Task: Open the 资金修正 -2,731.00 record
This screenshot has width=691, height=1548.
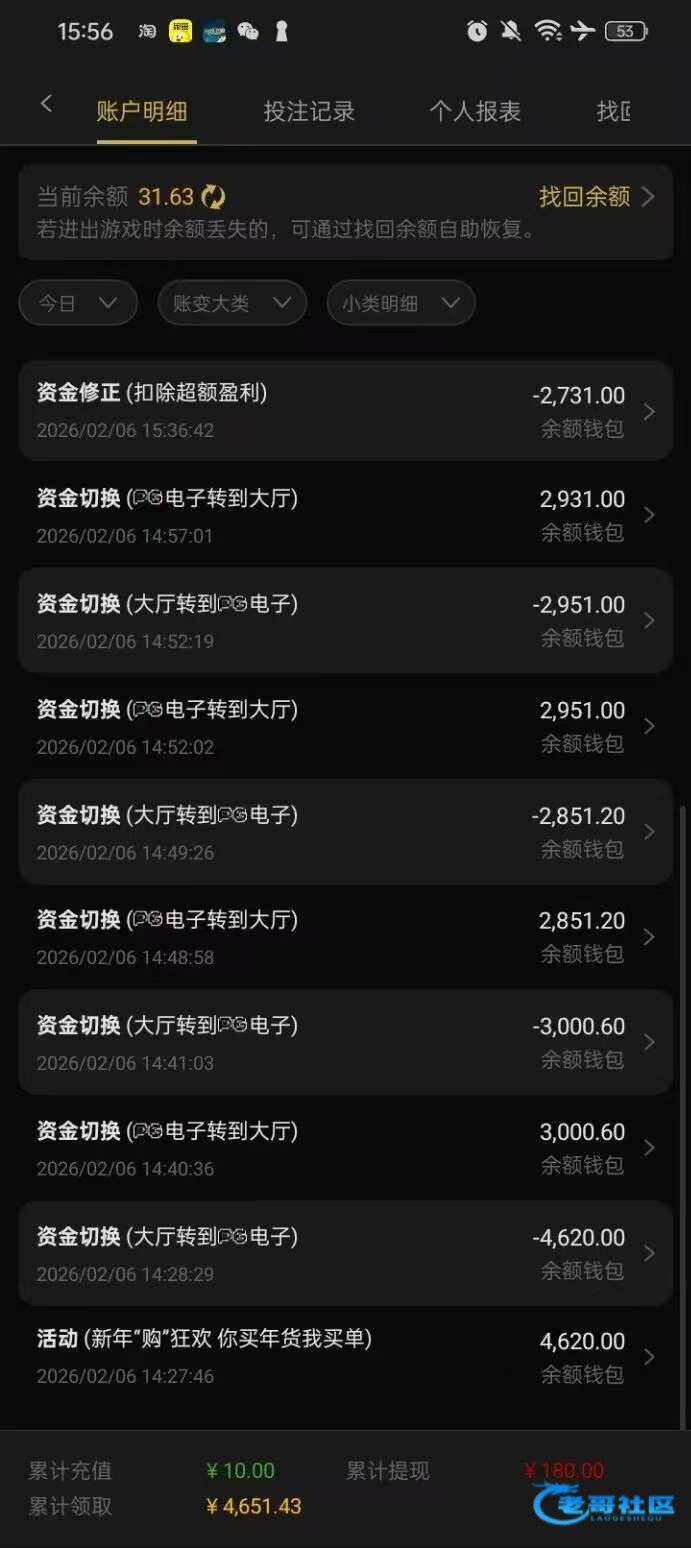Action: [x=345, y=410]
